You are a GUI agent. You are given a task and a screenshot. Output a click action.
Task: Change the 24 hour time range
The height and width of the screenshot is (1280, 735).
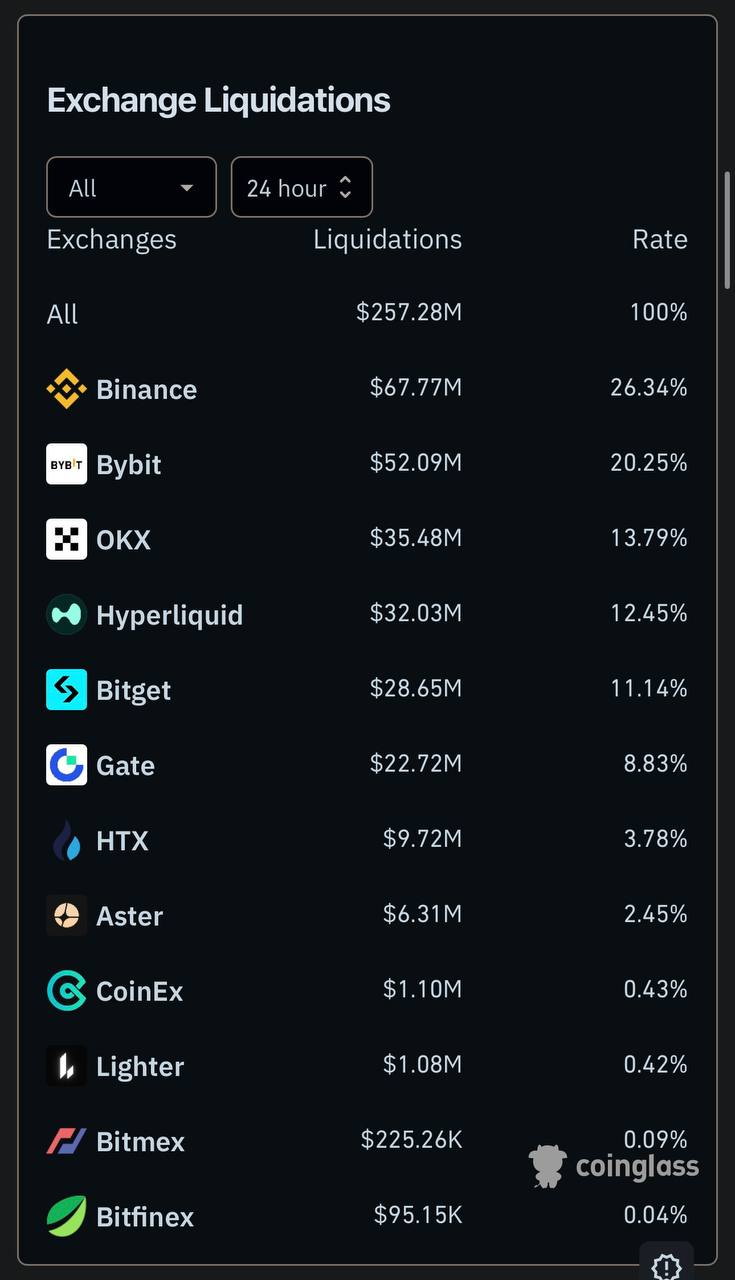click(301, 187)
